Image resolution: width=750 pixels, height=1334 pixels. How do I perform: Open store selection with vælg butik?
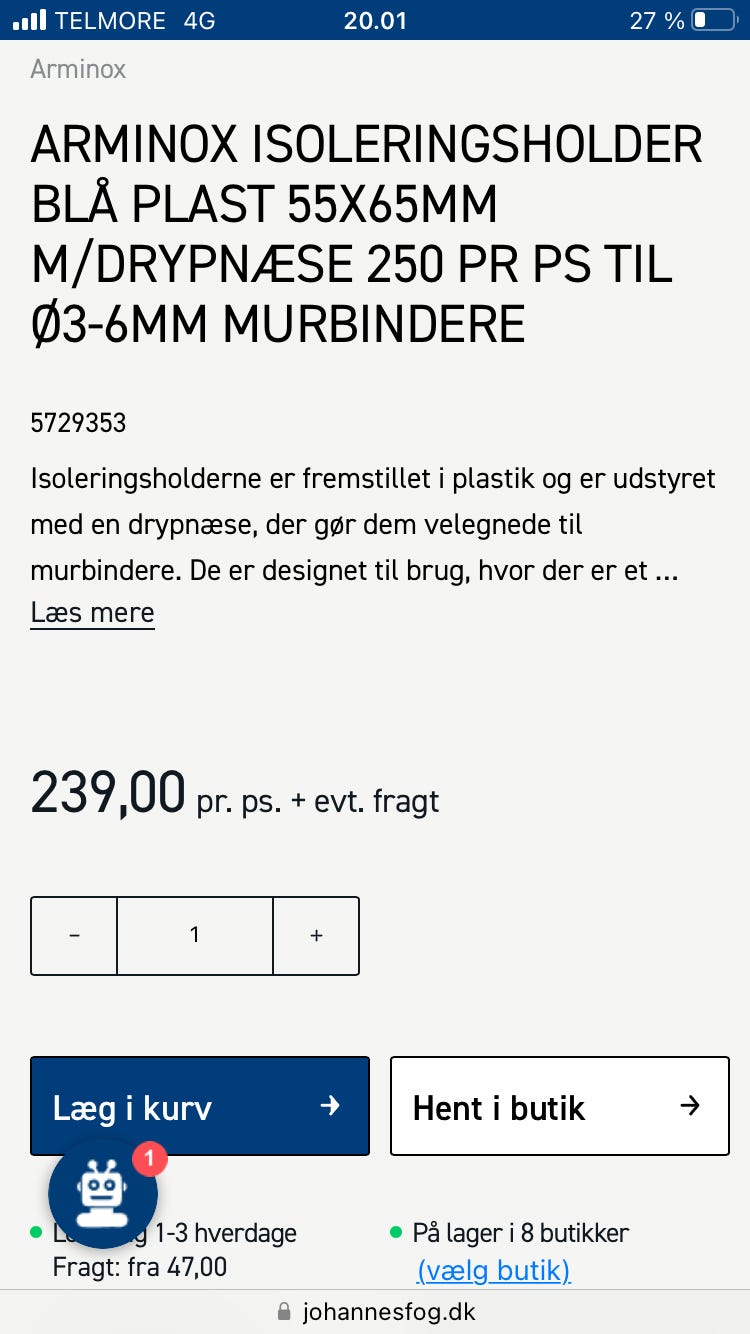pyautogui.click(x=493, y=1270)
